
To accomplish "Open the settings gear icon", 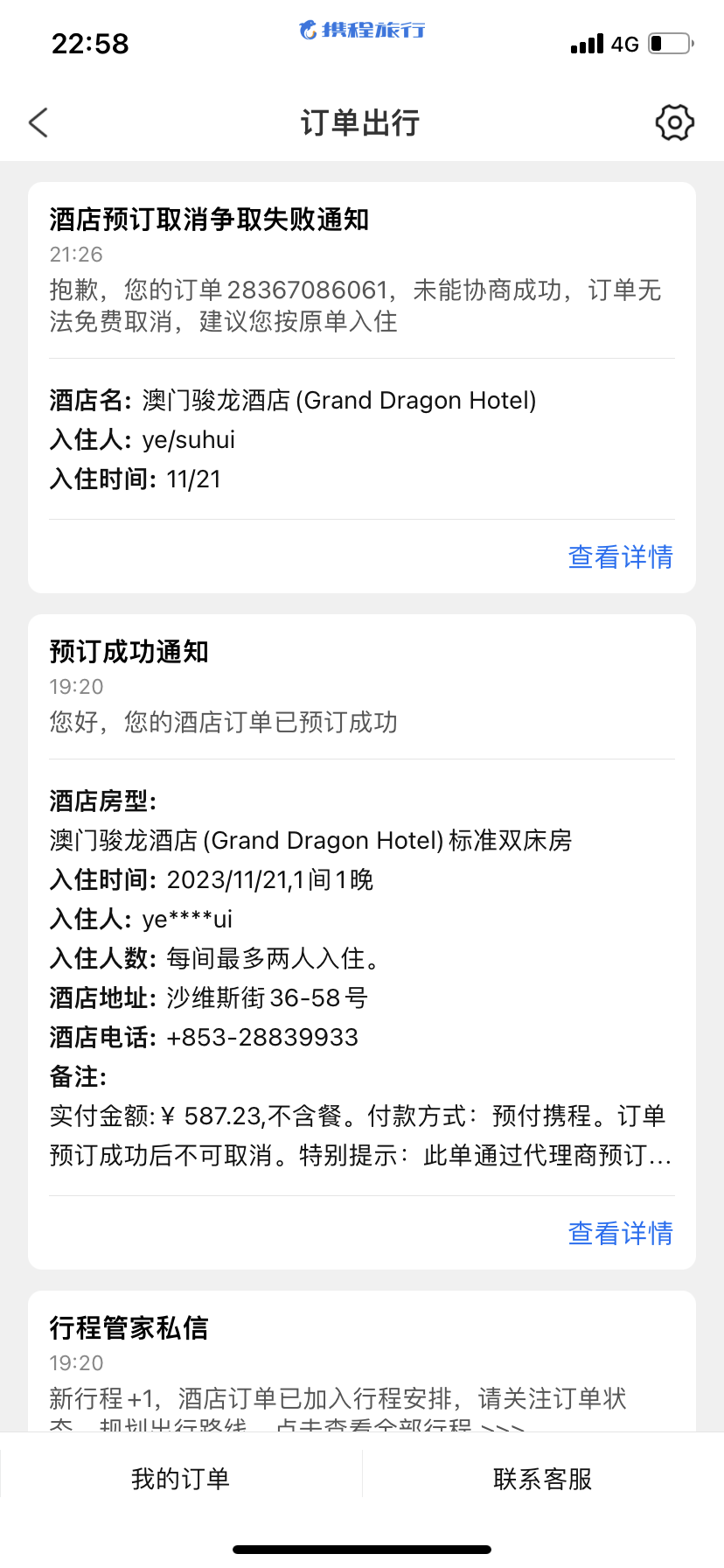I will (674, 122).
